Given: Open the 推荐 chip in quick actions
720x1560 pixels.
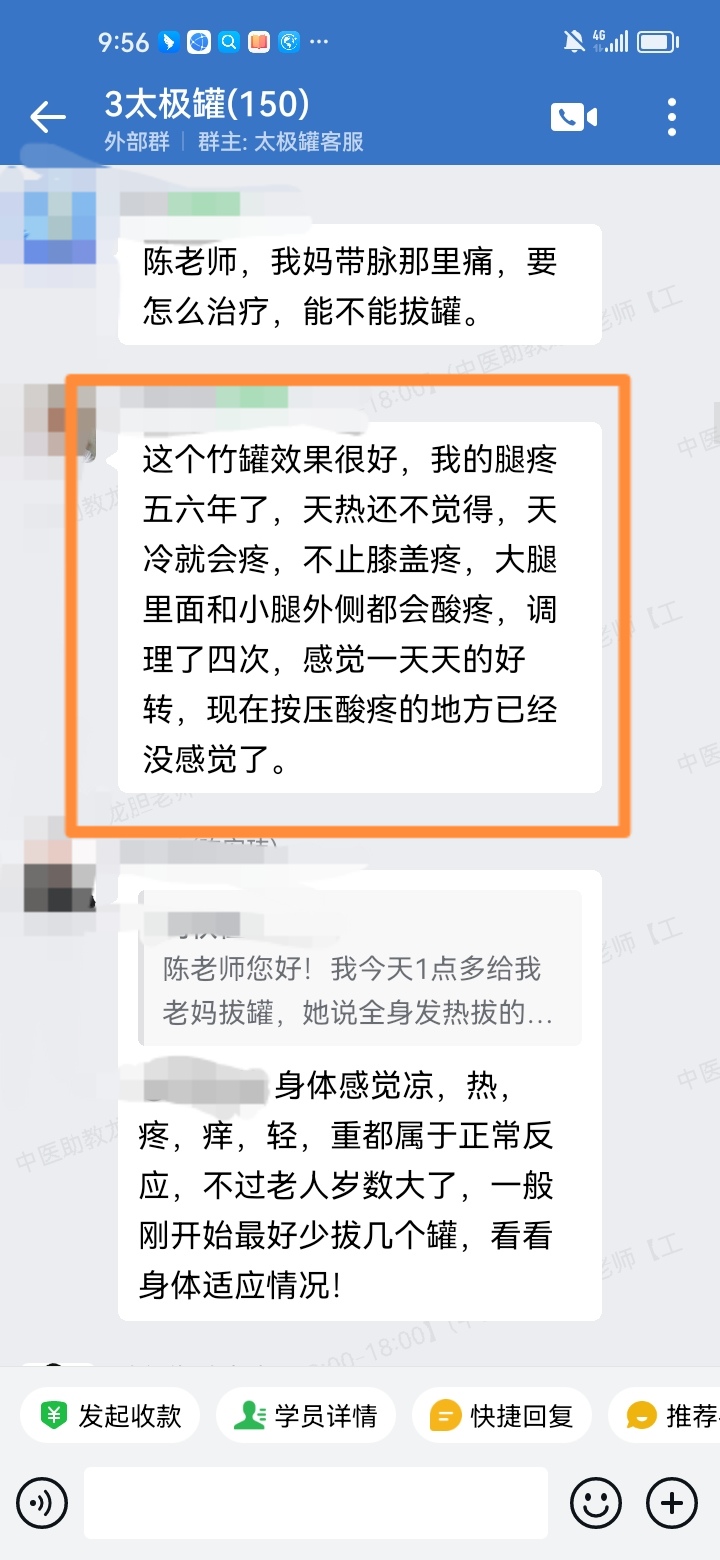Looking at the screenshot, I should point(670,1415).
